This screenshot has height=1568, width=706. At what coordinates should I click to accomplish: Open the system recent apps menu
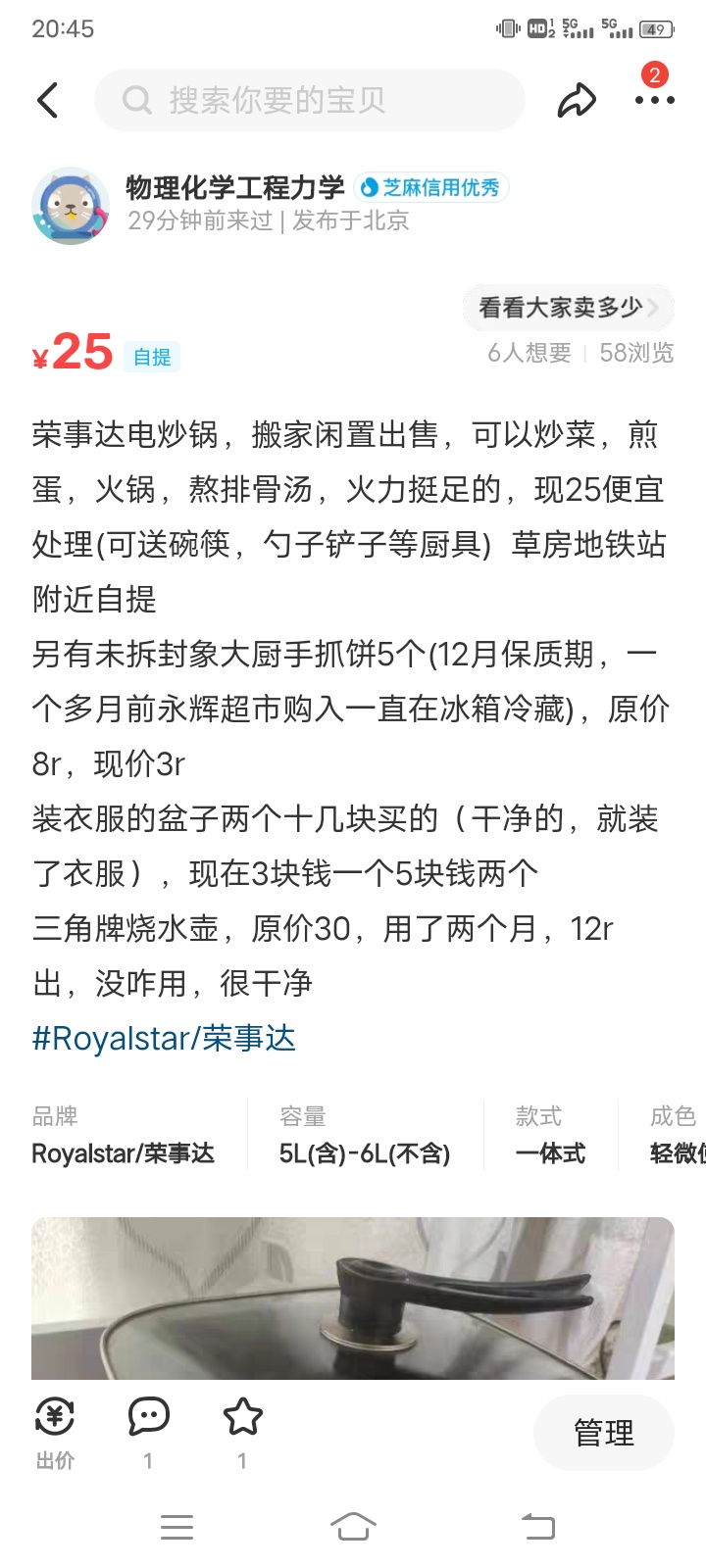coord(176,1526)
